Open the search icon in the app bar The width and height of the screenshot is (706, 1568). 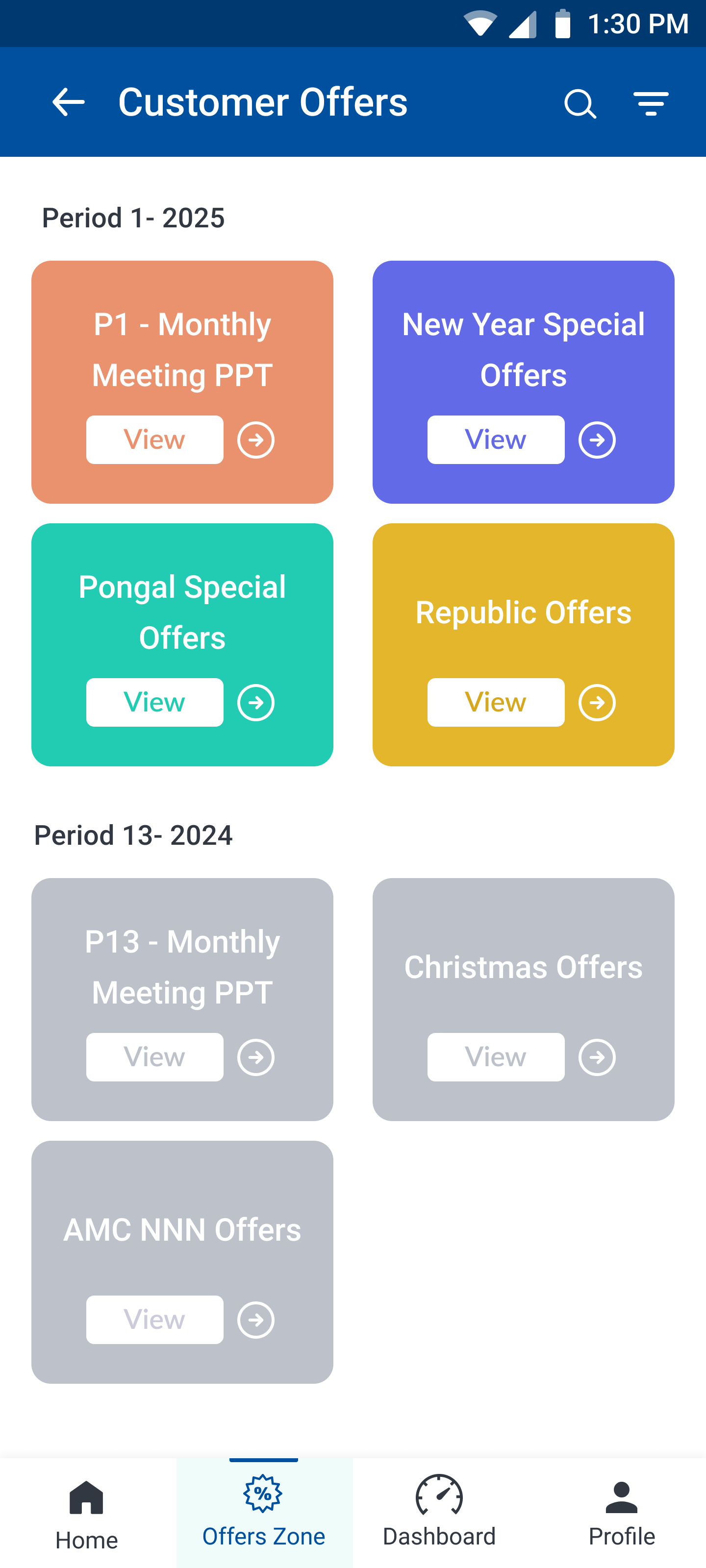[580, 103]
